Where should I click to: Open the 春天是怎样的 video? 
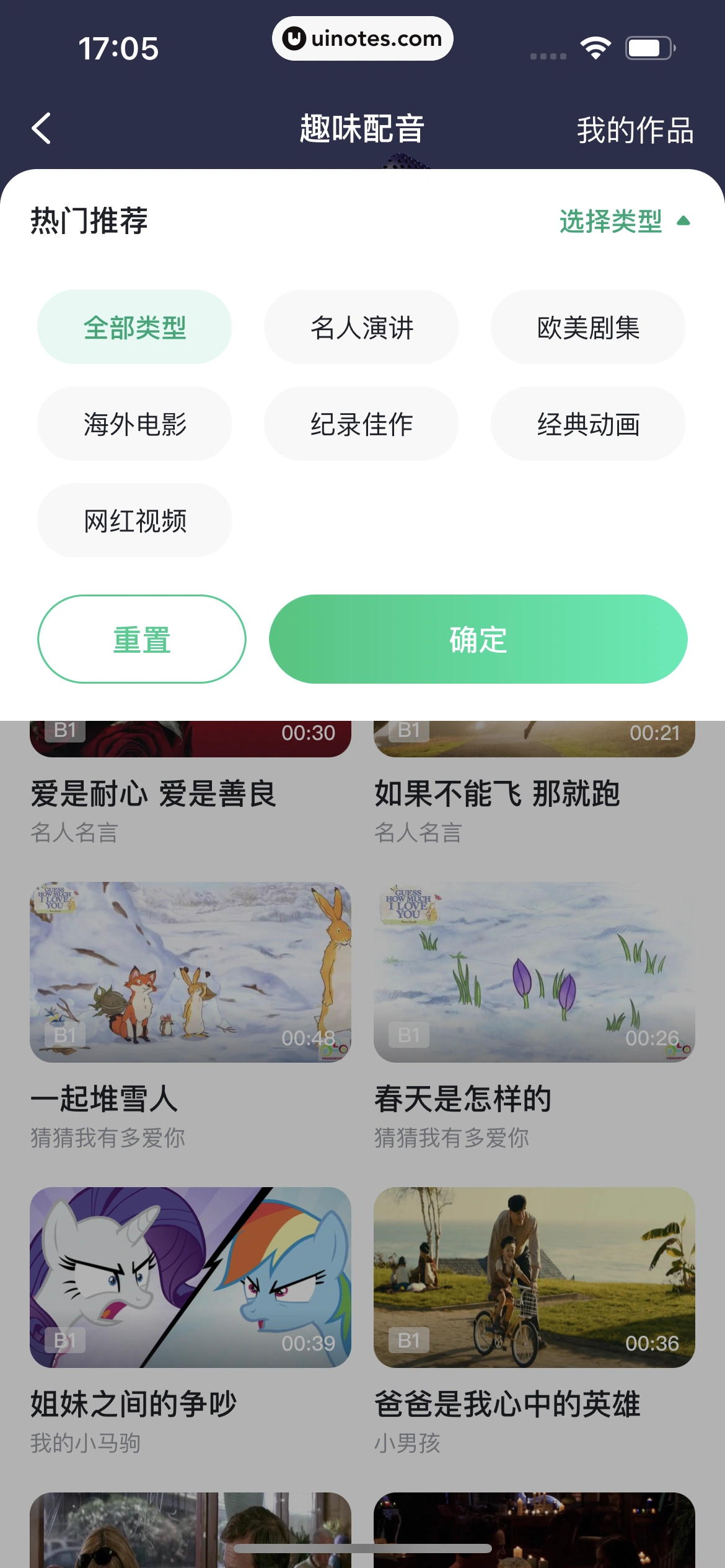point(534,972)
